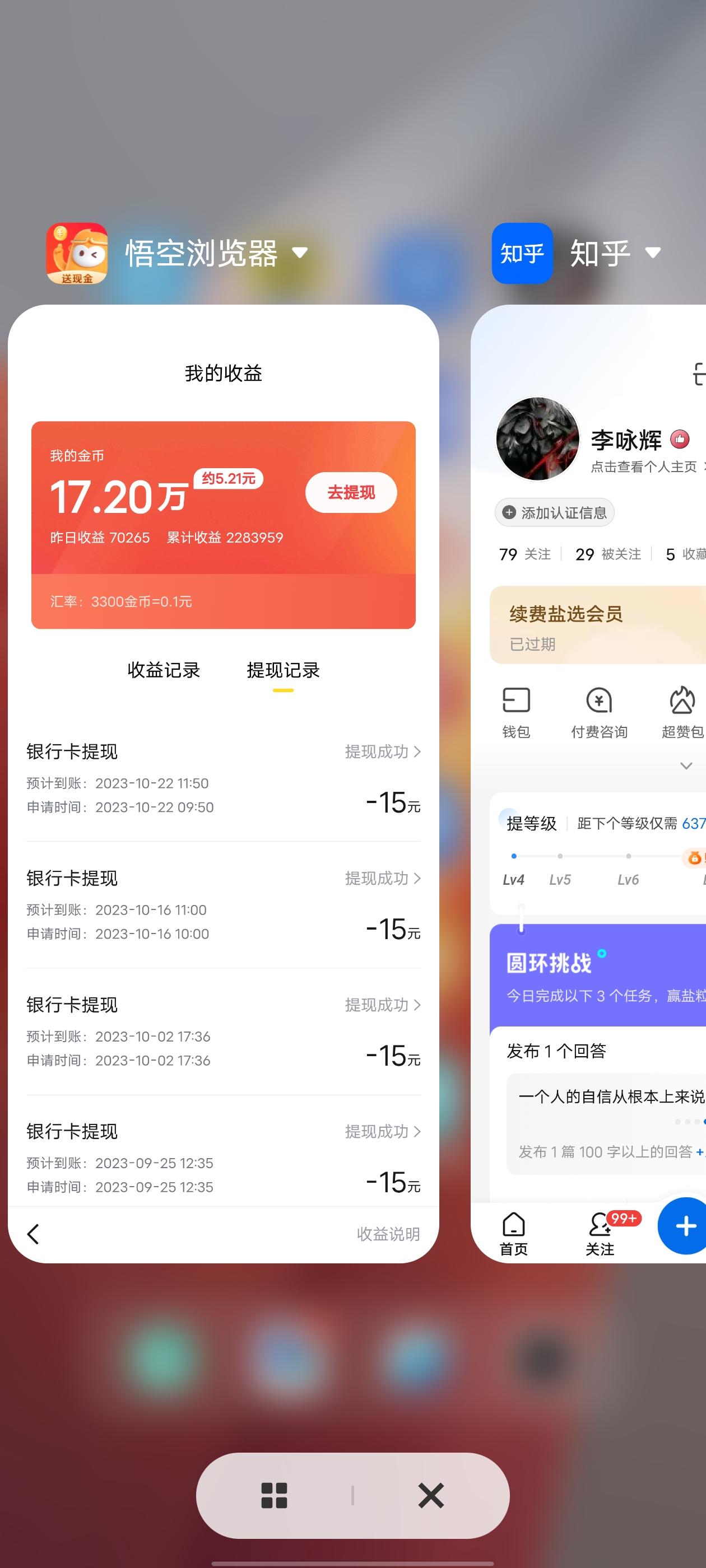Select the 提现记录 tab
706x1568 pixels.
coord(282,670)
